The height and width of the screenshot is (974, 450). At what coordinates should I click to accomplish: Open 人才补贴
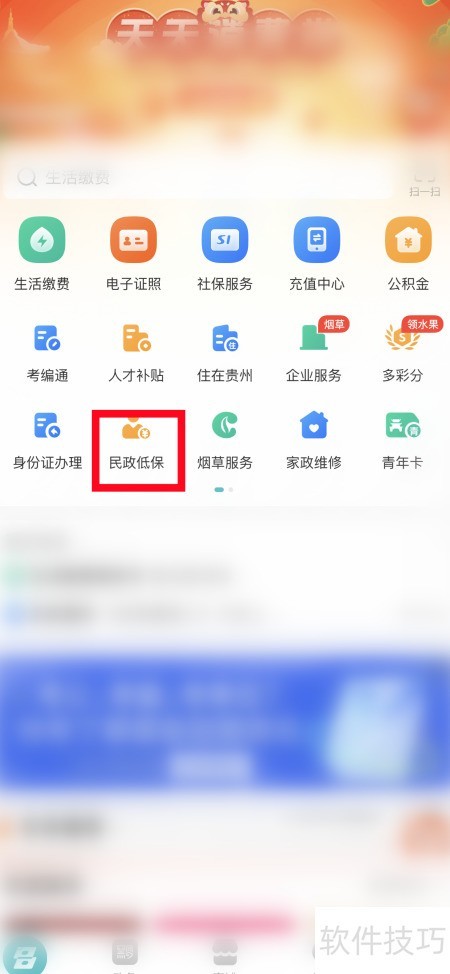click(136, 353)
